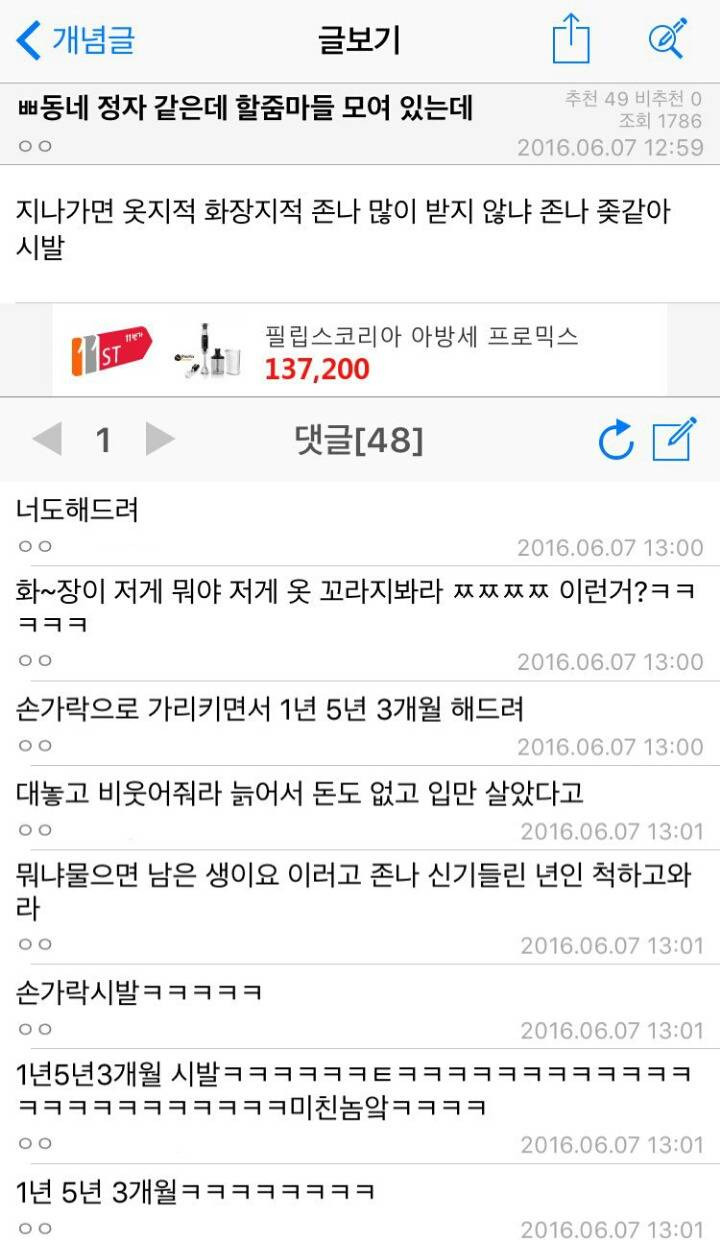Open the search-edit icon in top bar
Viewport: 720px width, 1240px height.
click(667, 39)
